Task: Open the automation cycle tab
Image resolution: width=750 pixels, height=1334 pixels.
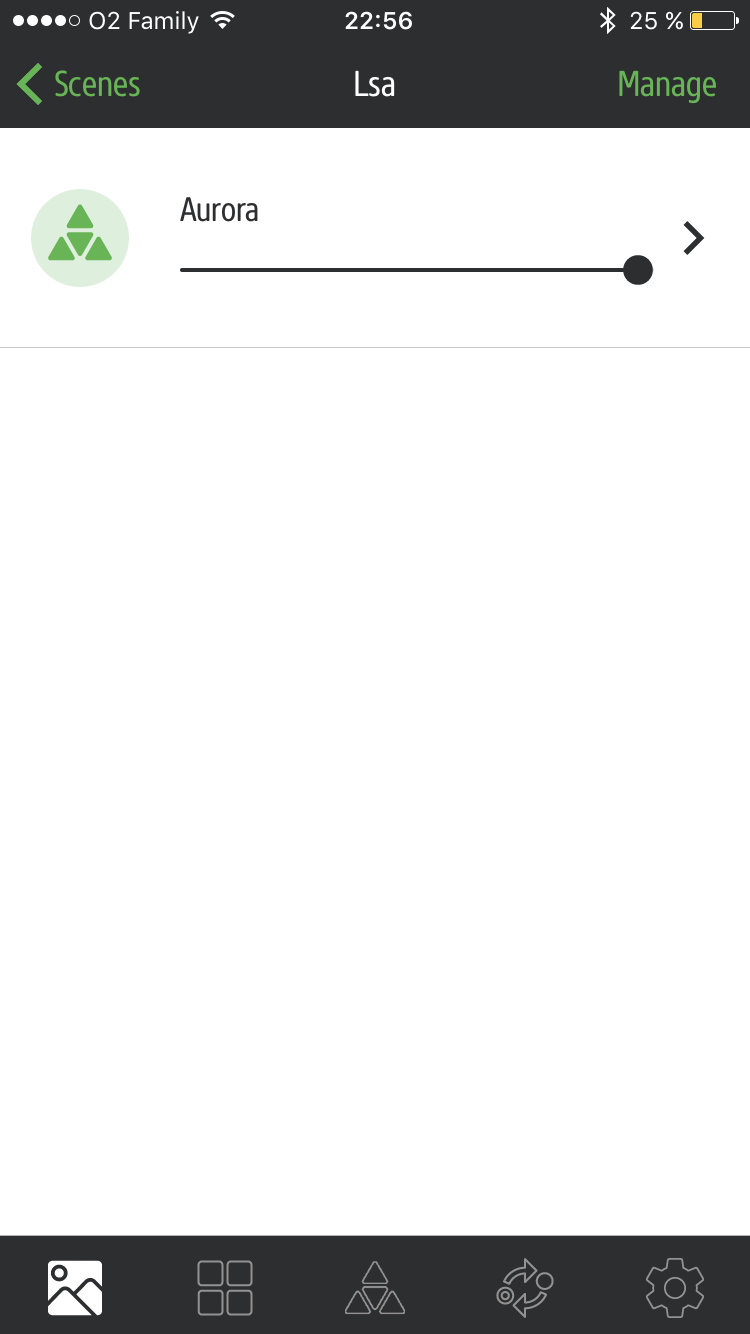Action: click(x=525, y=1287)
